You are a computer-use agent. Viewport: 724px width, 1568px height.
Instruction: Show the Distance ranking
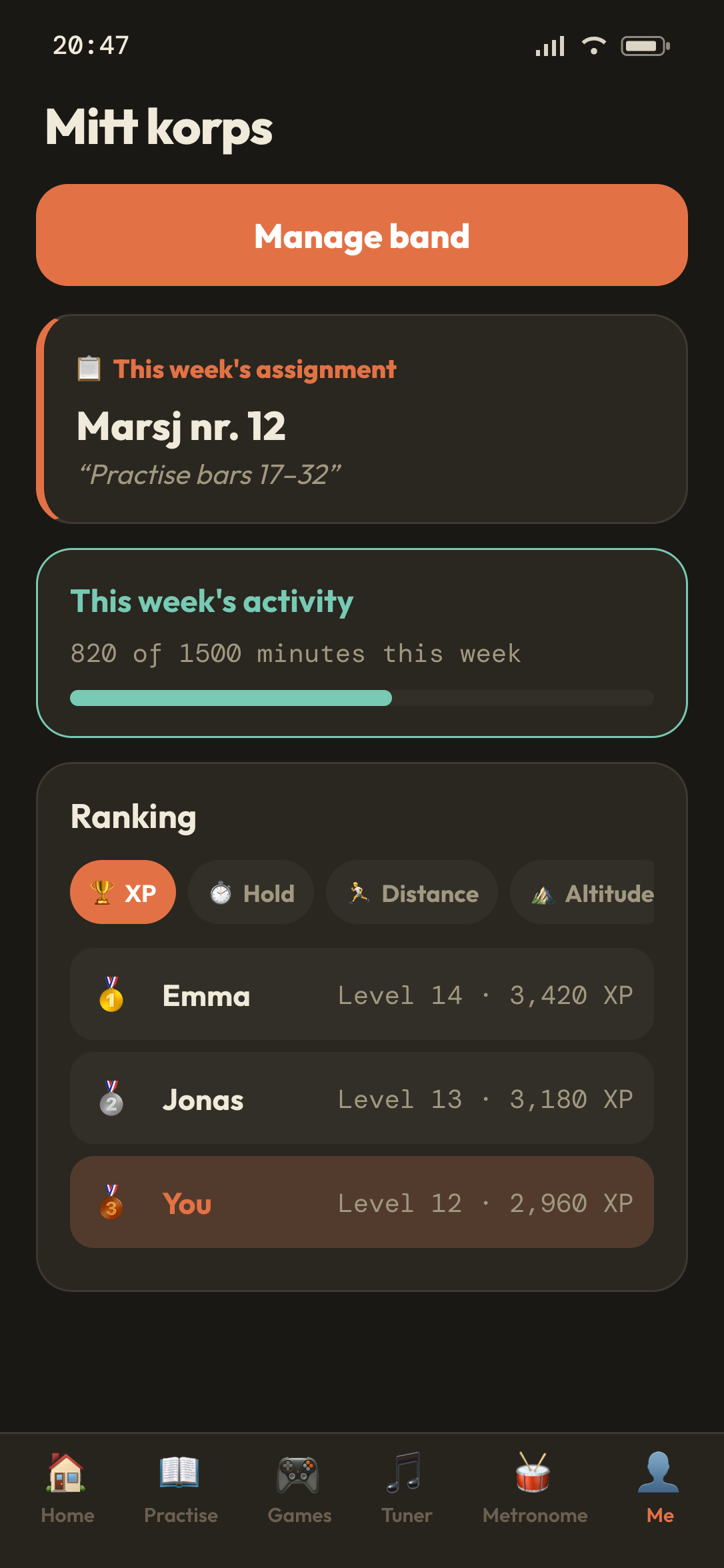point(411,892)
